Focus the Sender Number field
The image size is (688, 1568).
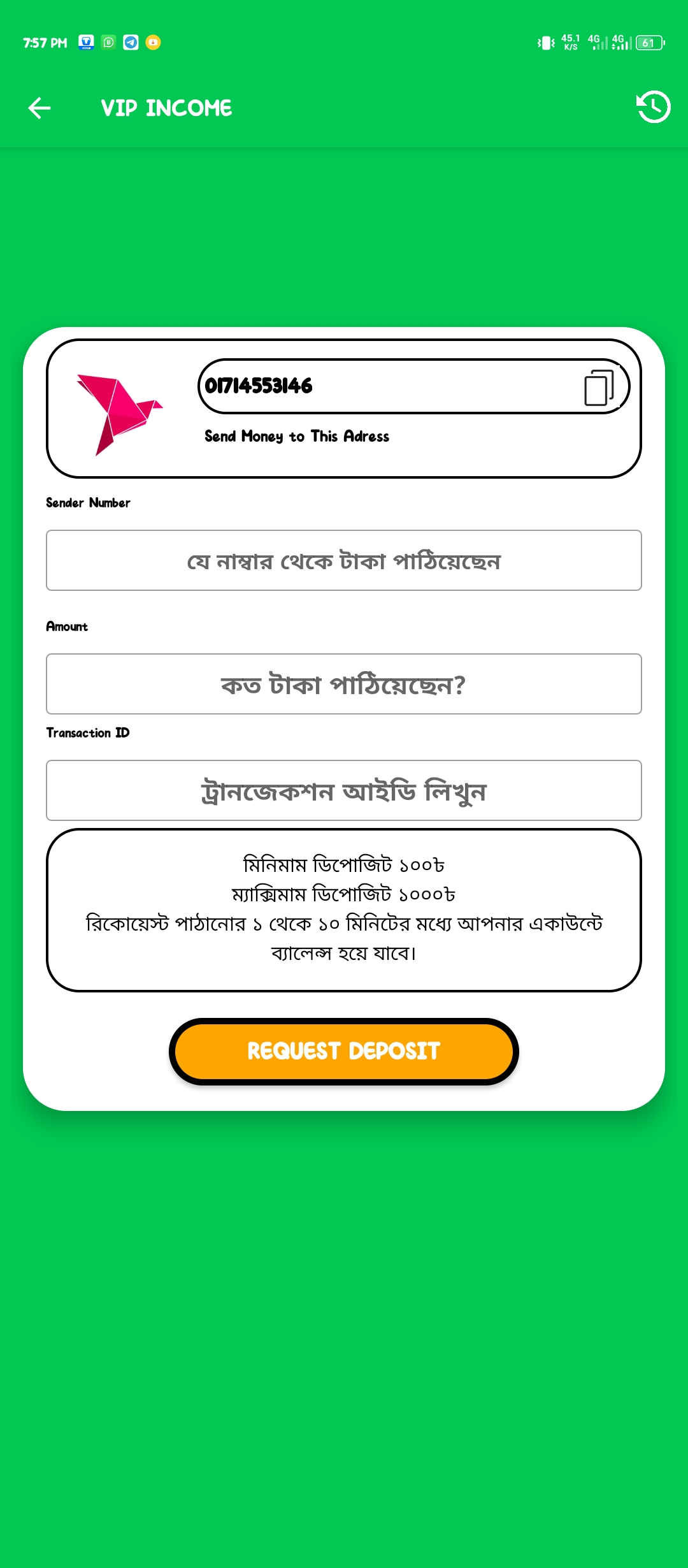point(344,560)
